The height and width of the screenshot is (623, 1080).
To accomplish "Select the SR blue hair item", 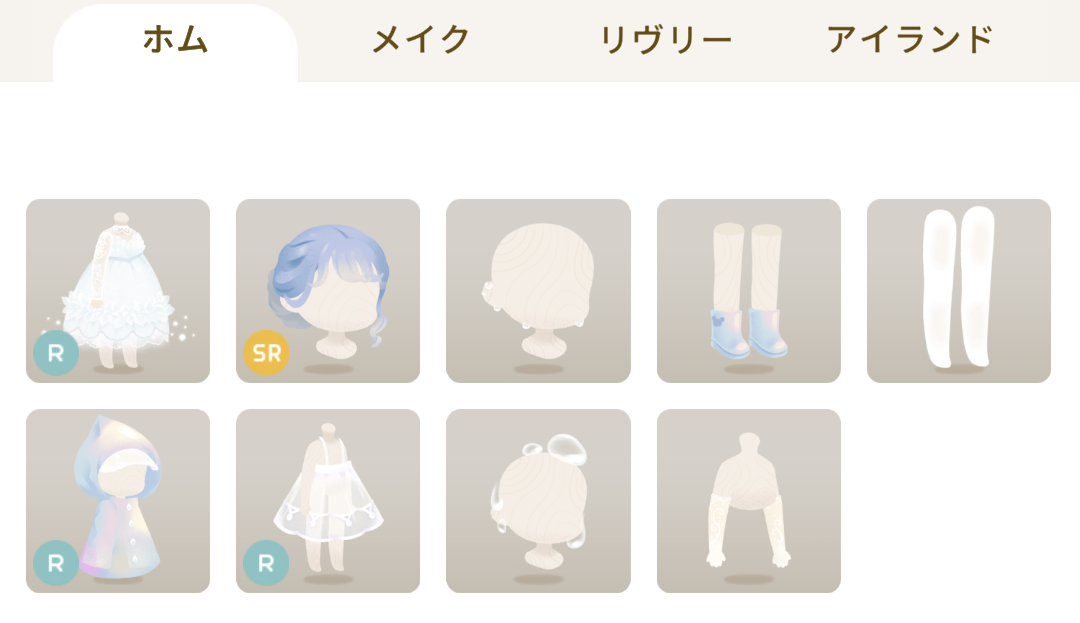I will point(328,291).
